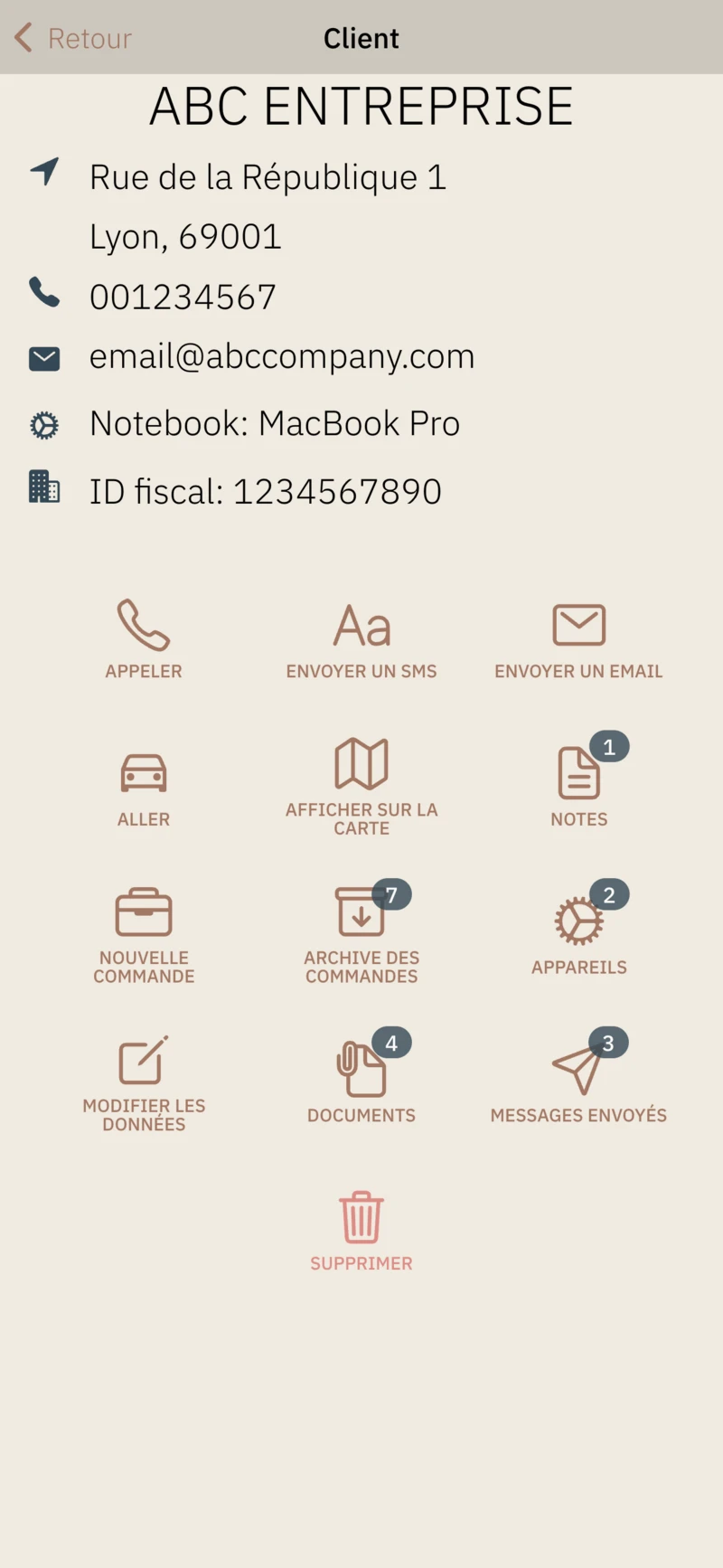The width and height of the screenshot is (723, 1568).
Task: Tap Envoyer un SMS
Action: [361, 638]
